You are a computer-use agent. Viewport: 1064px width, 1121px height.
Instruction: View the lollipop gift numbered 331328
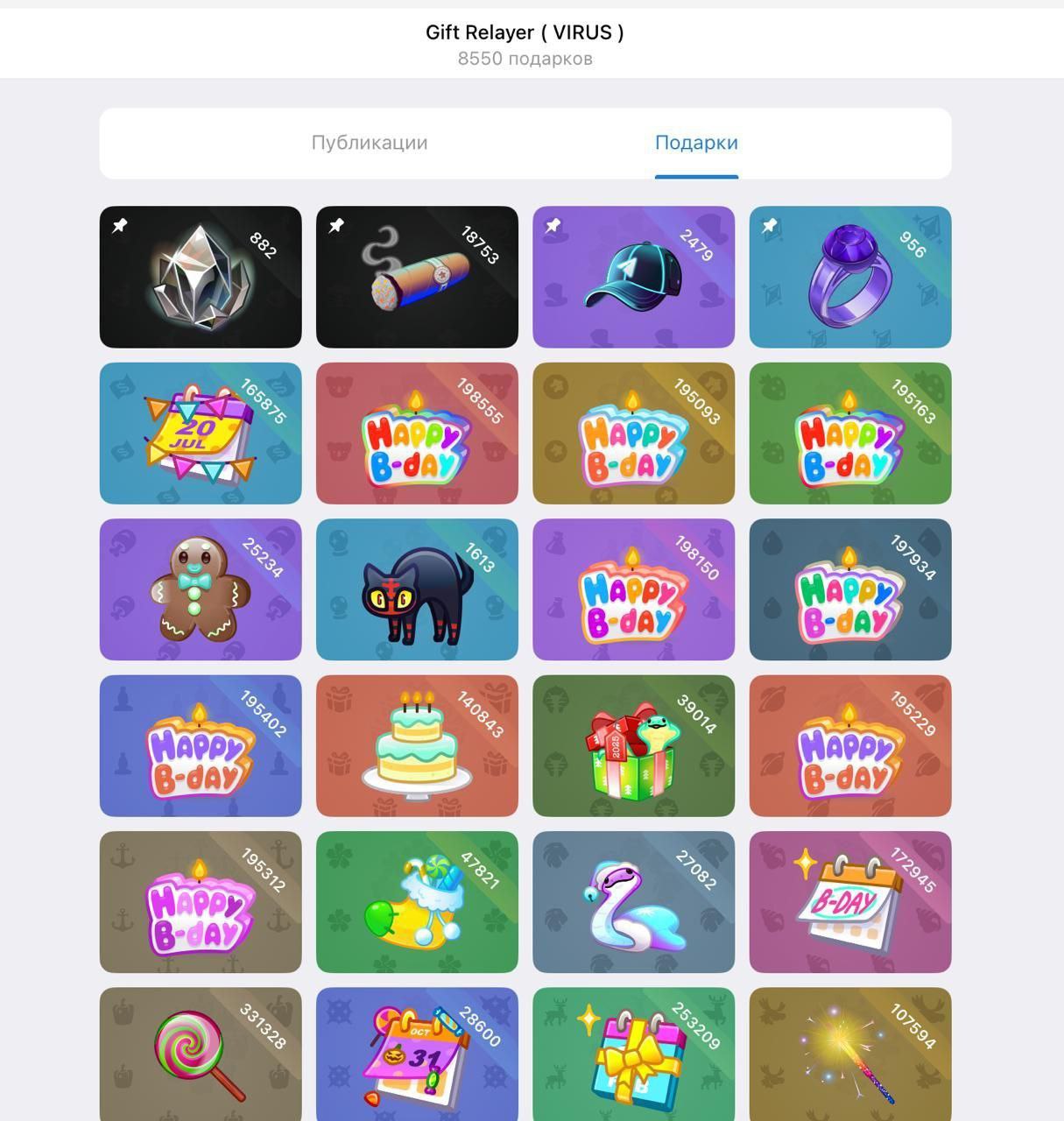[x=201, y=1055]
